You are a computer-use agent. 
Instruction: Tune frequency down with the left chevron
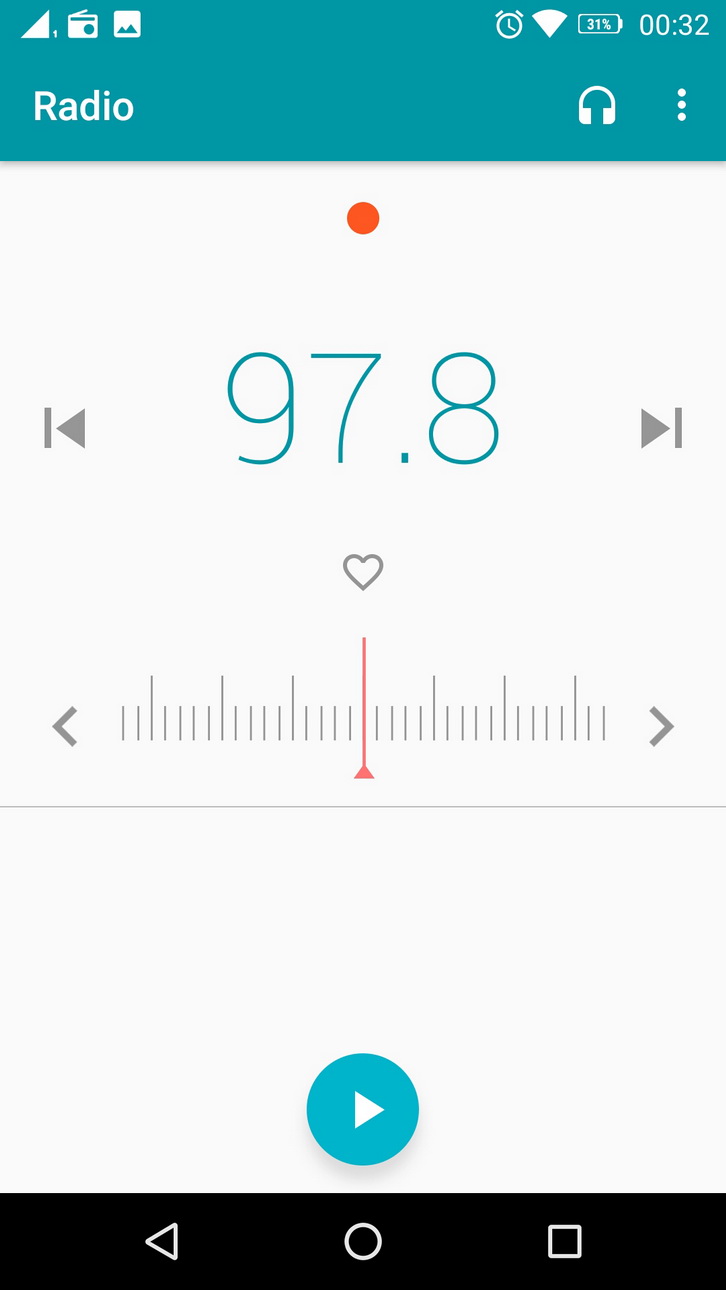coord(65,726)
